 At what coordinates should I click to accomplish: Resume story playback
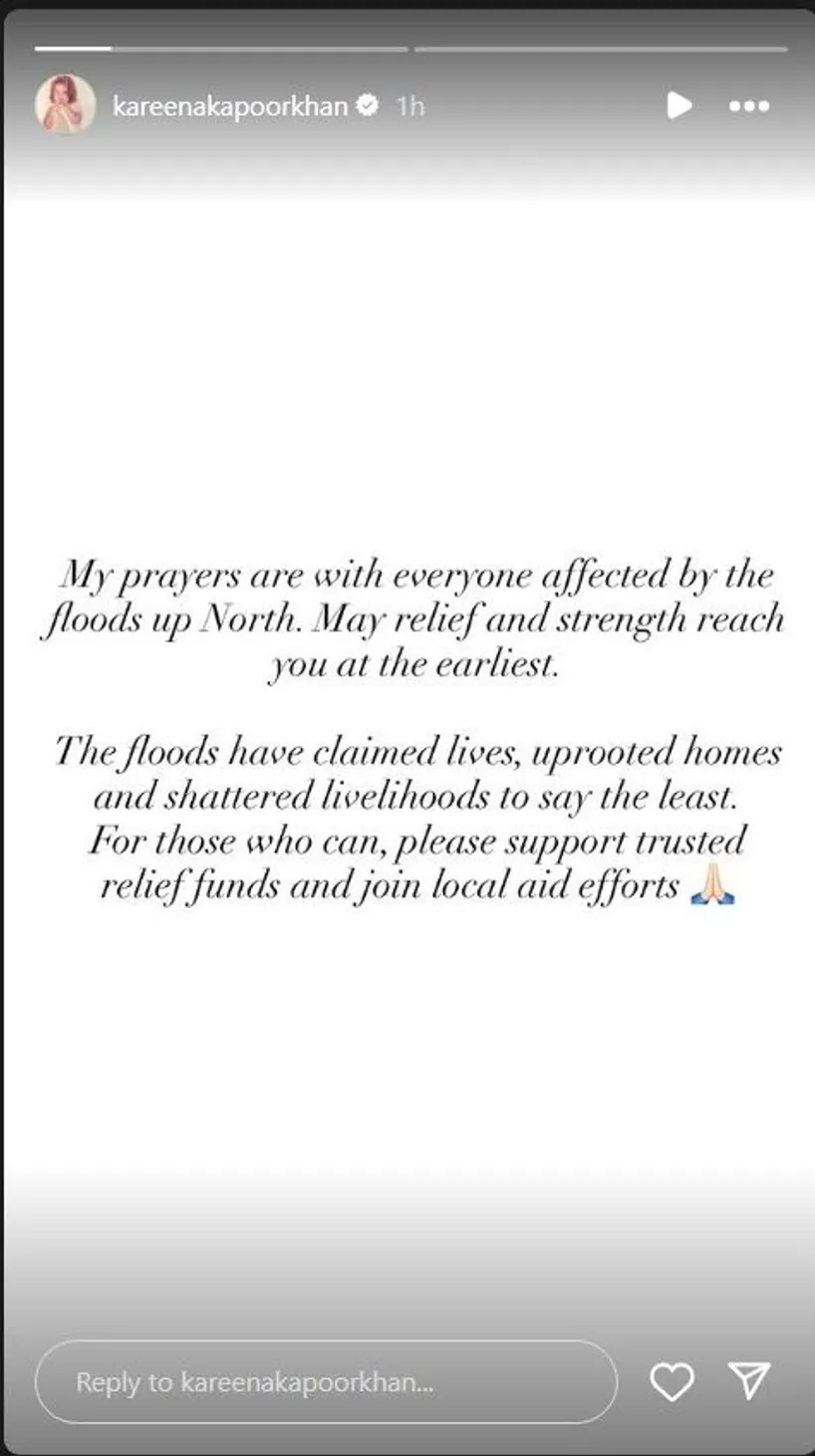pos(679,105)
